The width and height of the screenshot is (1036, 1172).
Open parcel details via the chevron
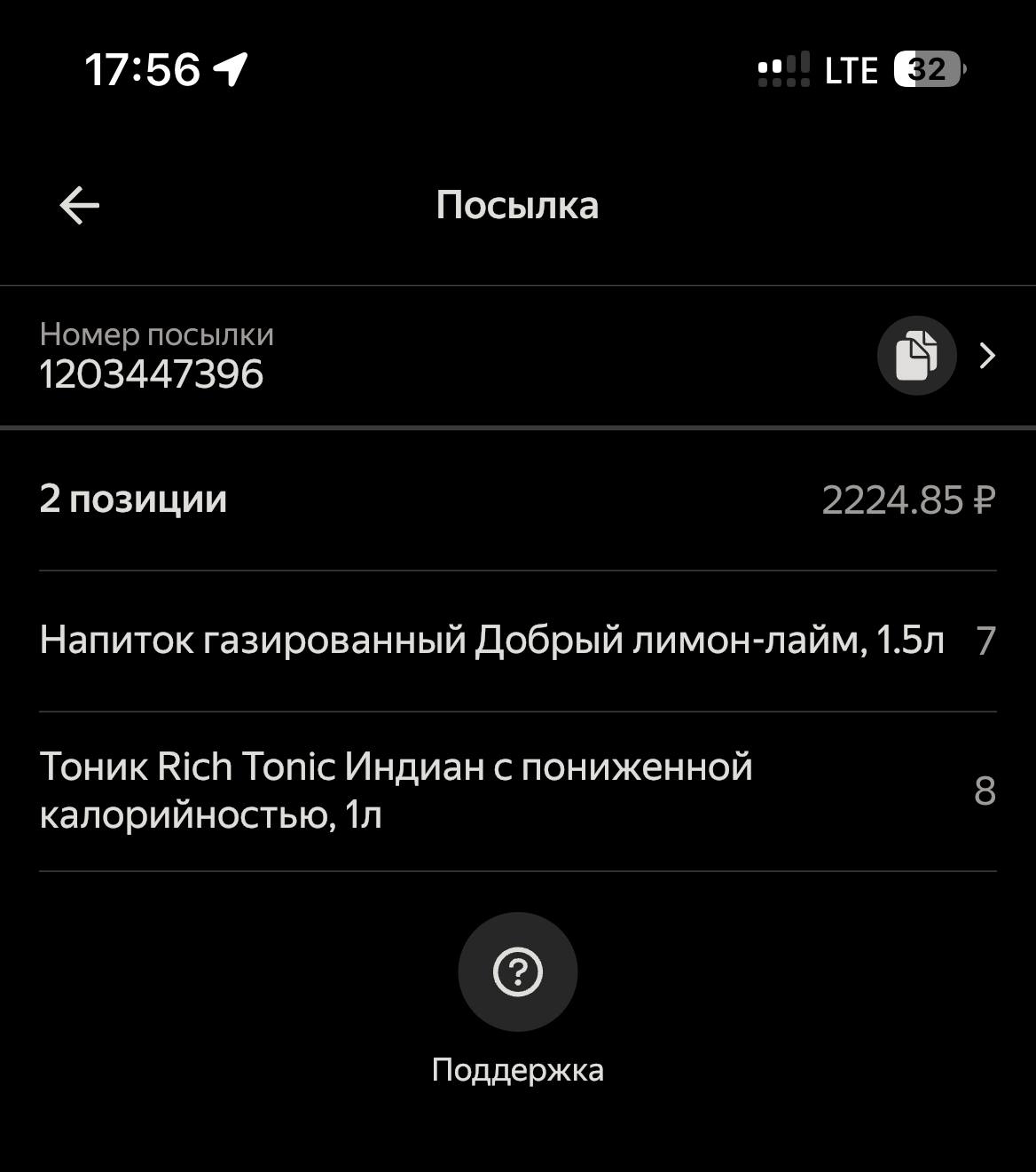click(987, 356)
